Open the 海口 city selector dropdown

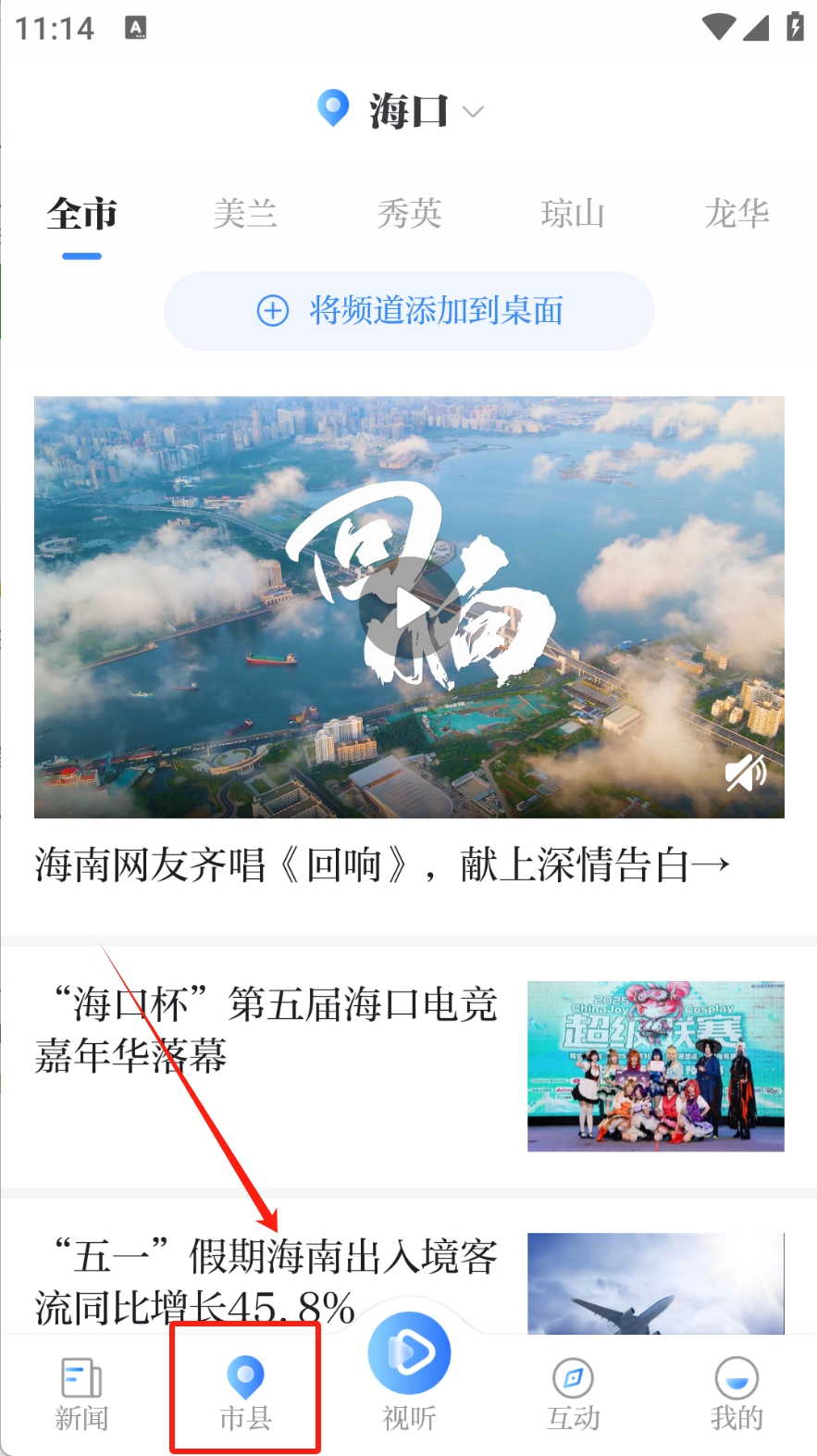pyautogui.click(x=407, y=111)
